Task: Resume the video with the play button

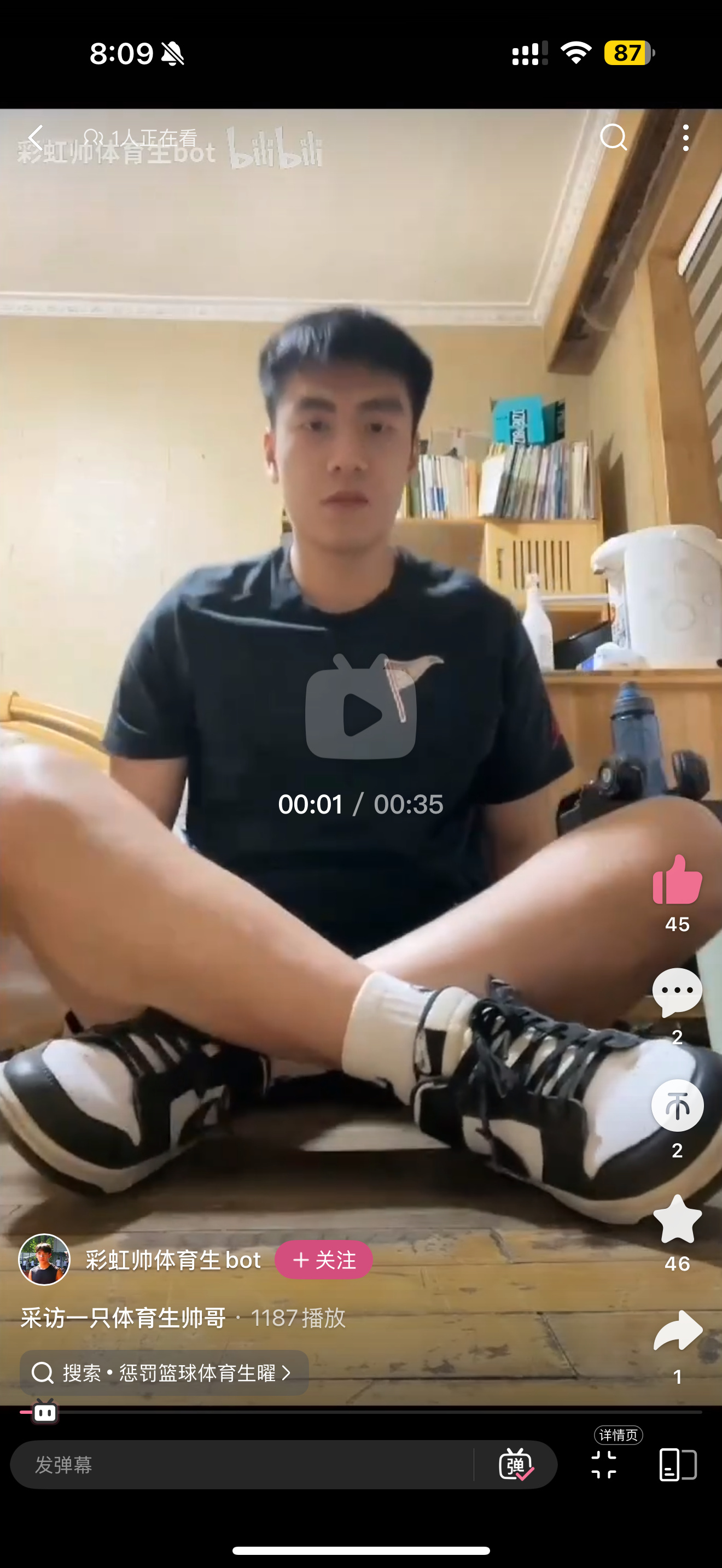Action: tap(361, 707)
